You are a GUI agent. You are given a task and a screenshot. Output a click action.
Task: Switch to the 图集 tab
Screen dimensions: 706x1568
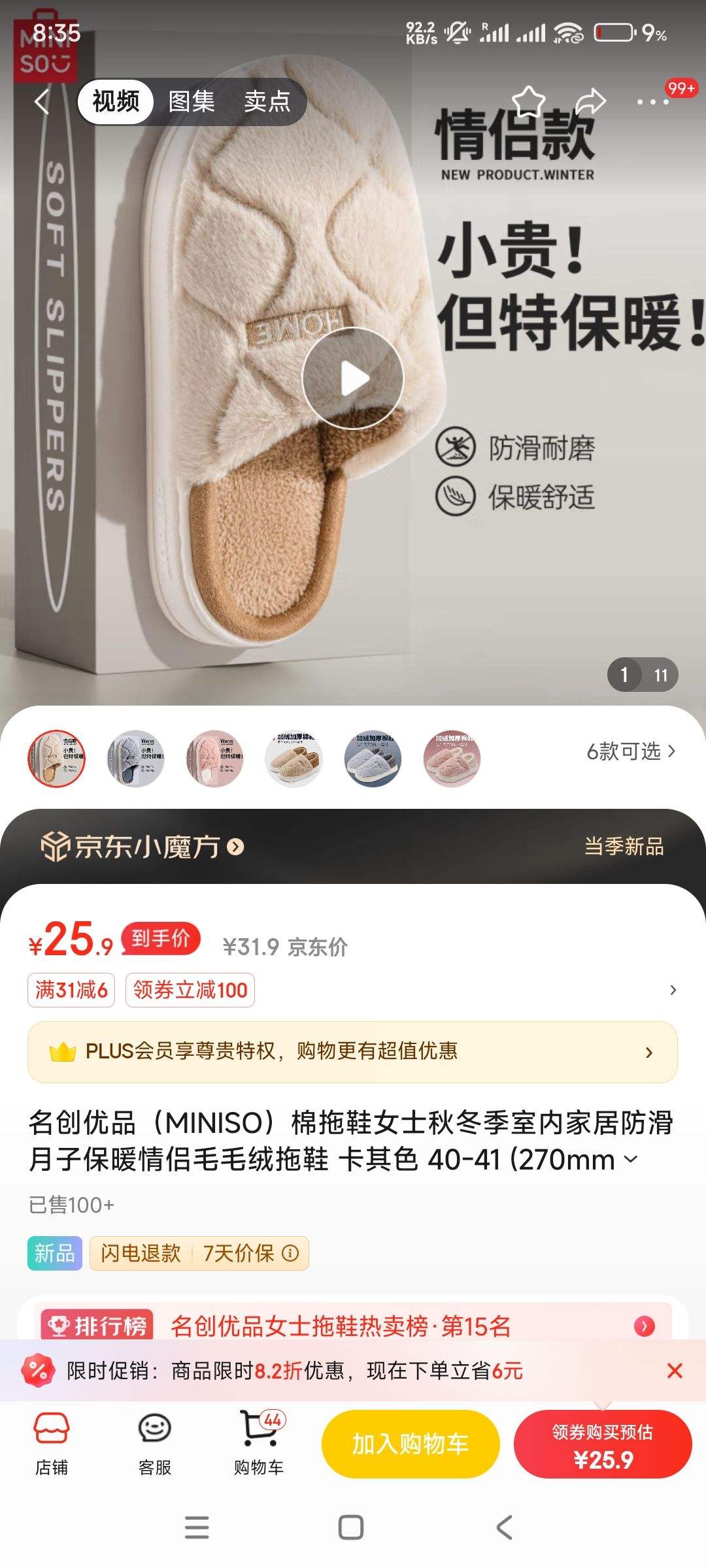click(x=190, y=101)
